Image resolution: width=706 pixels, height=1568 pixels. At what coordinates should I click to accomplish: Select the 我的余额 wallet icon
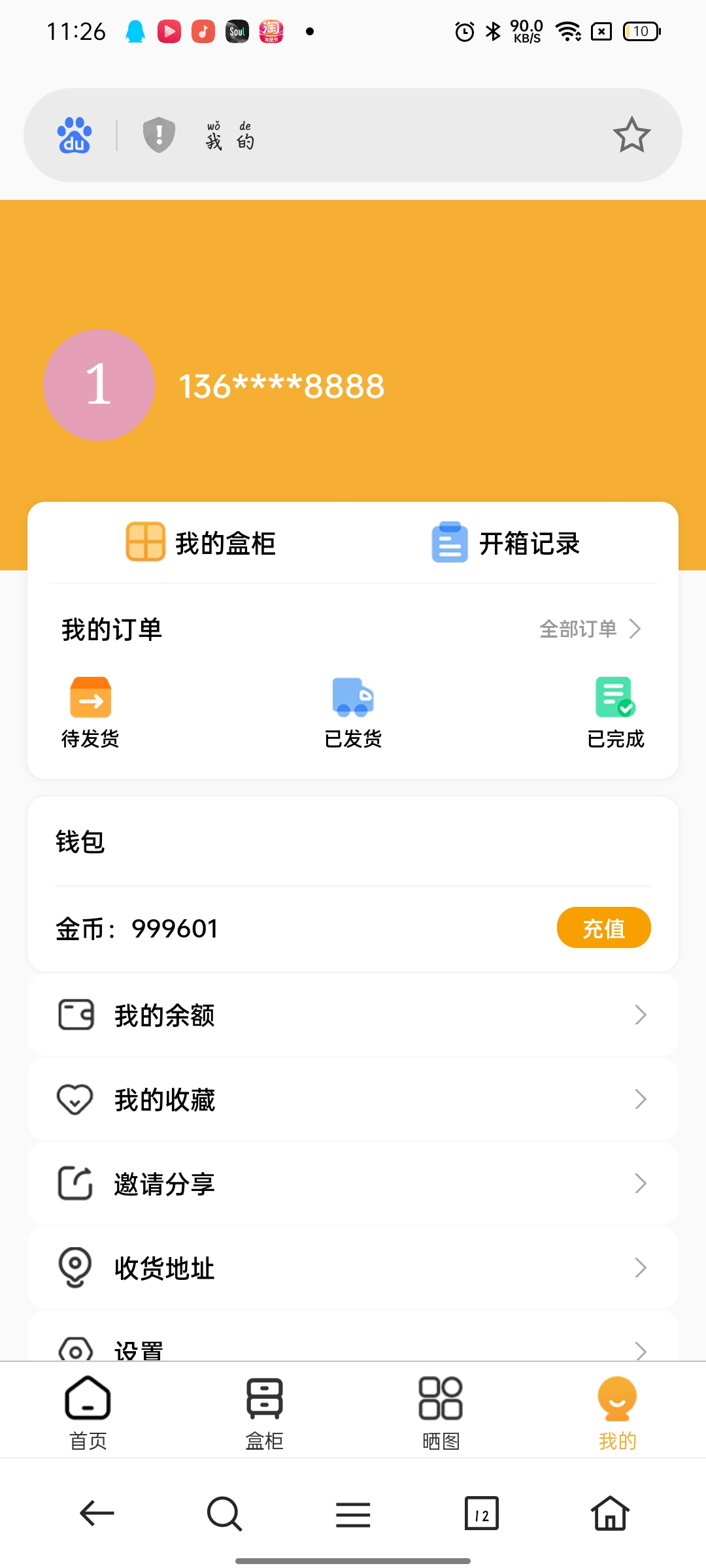[76, 1015]
